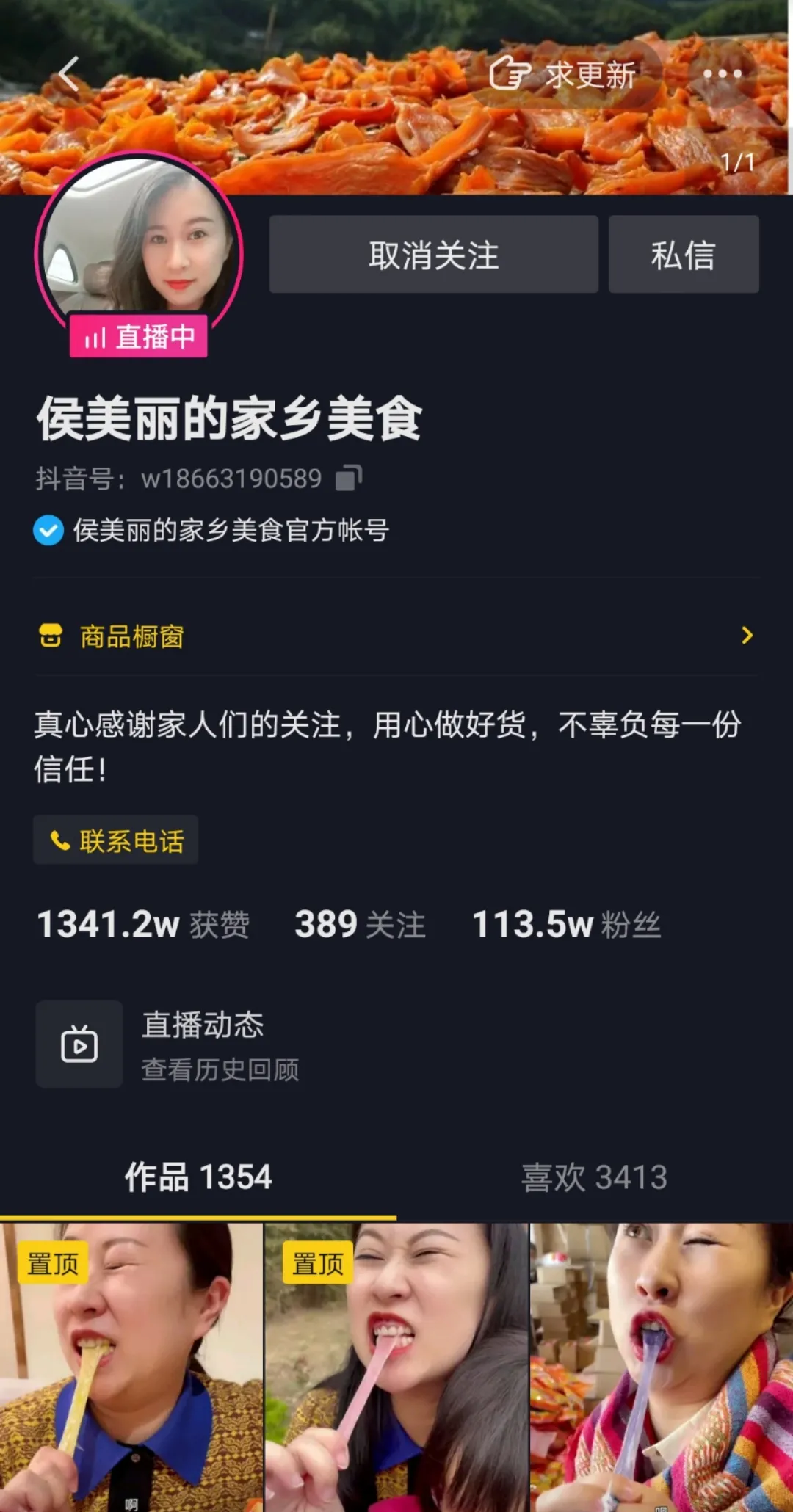Screen dimensions: 793x1512
Task: View the 389 关注 following list
Action: click(x=360, y=924)
